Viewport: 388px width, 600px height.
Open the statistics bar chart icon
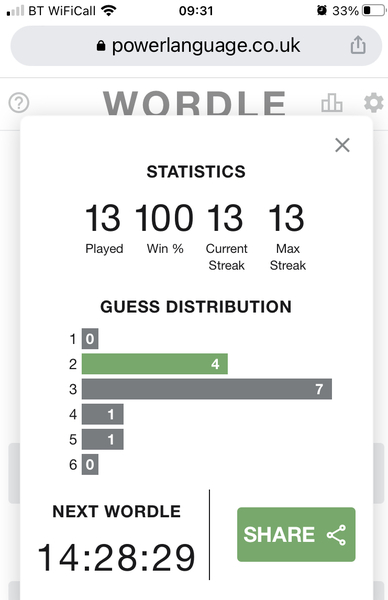pyautogui.click(x=332, y=103)
